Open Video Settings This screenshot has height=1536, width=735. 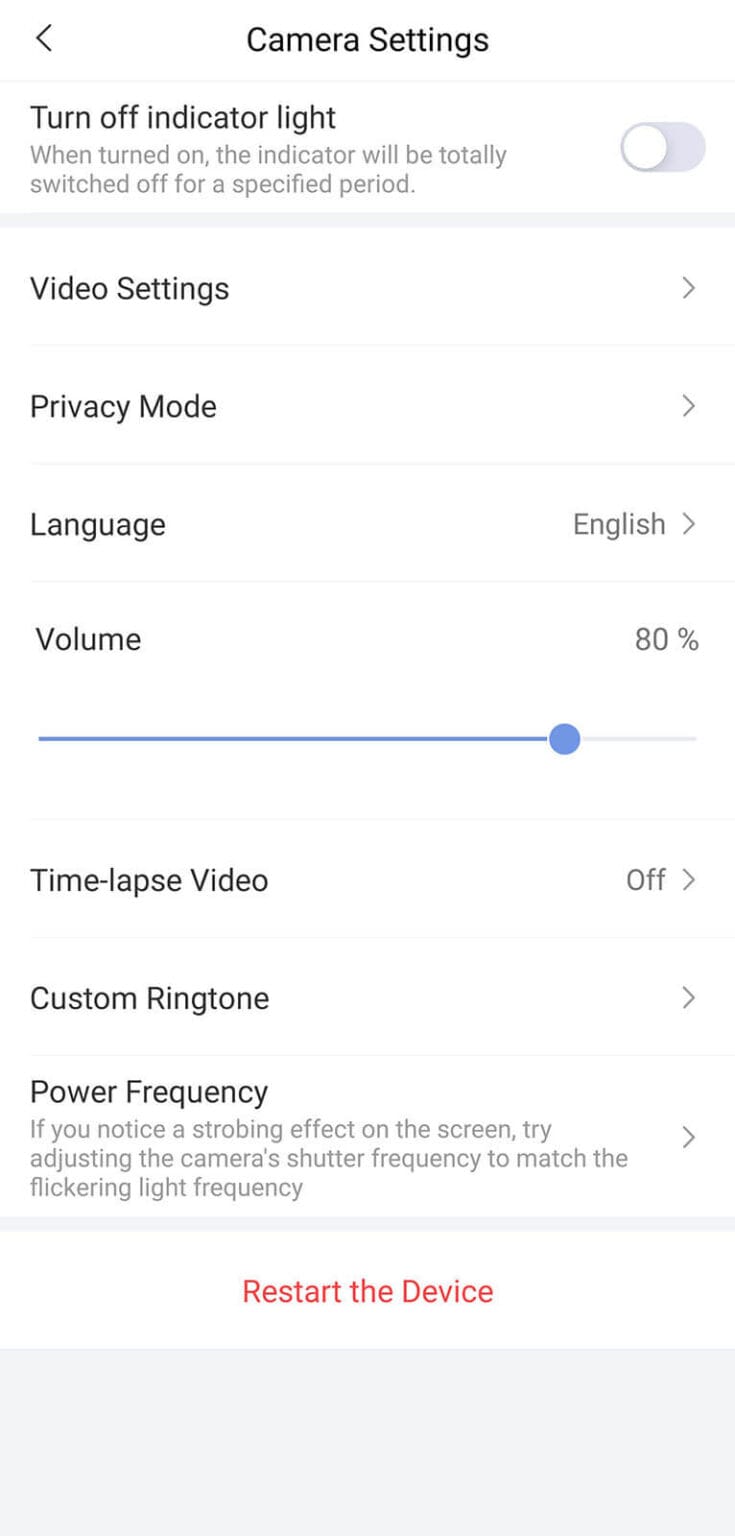pos(367,289)
